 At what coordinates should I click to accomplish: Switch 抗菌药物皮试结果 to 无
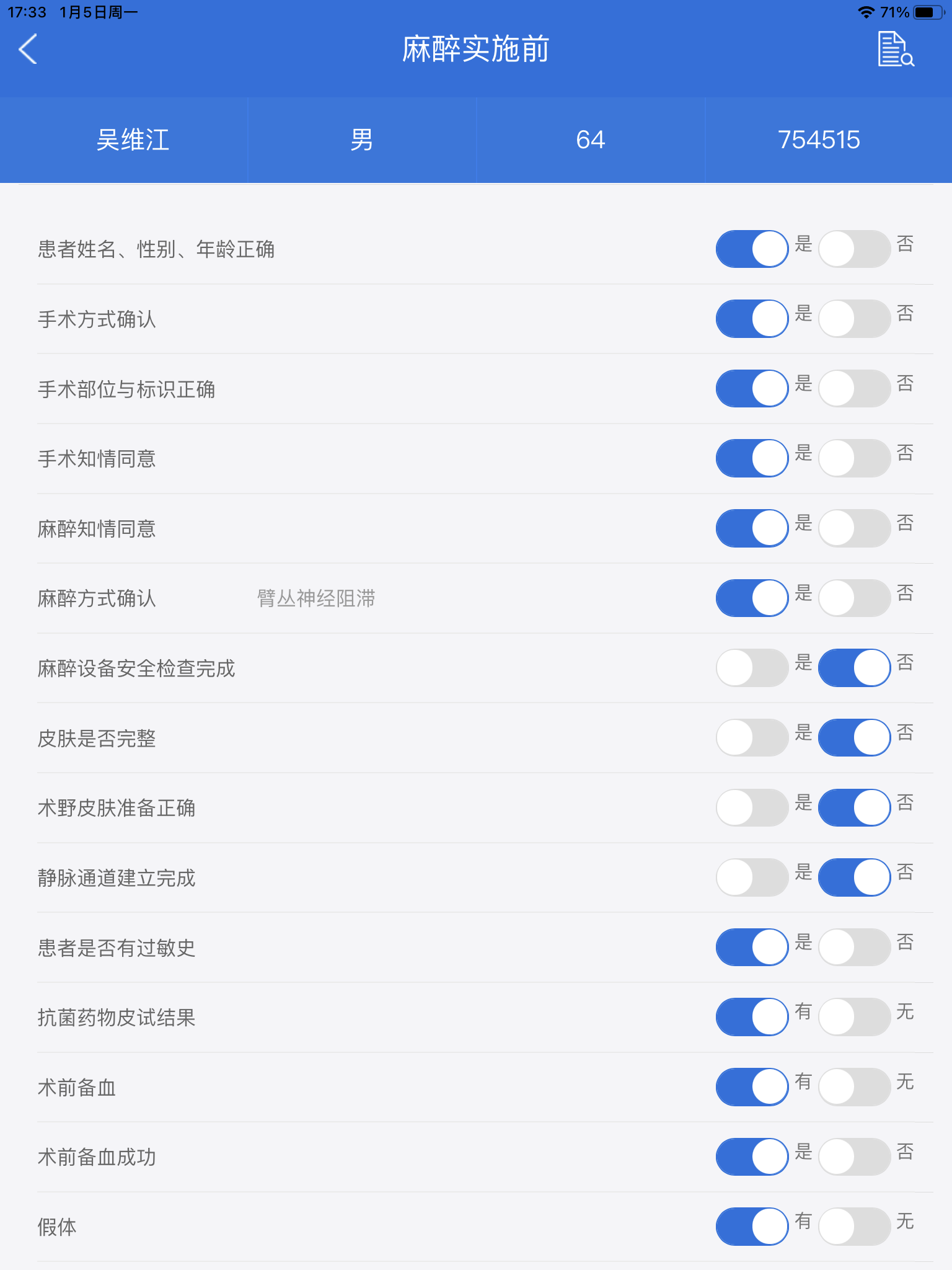click(x=853, y=1017)
